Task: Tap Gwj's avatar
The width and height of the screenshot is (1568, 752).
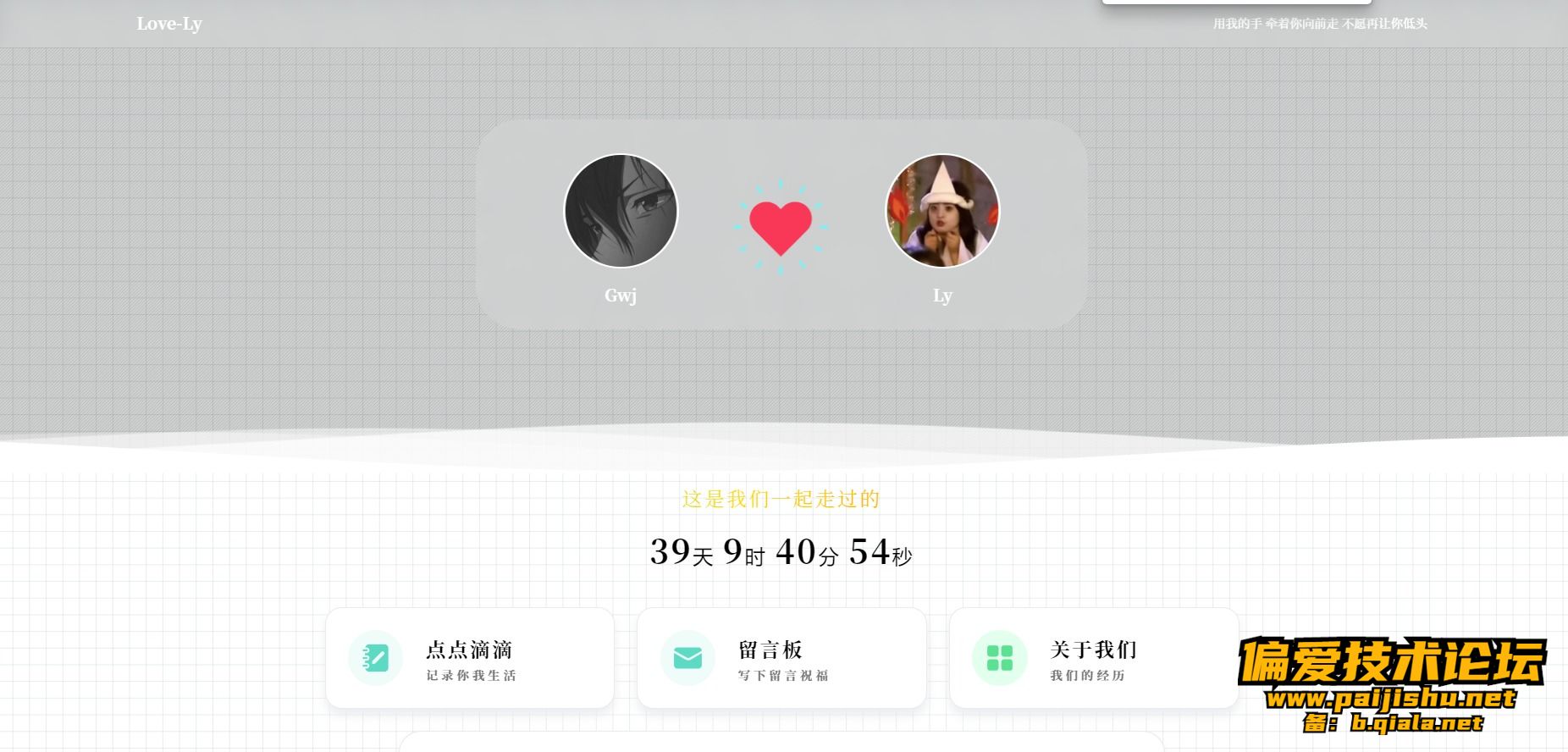Action: [621, 211]
